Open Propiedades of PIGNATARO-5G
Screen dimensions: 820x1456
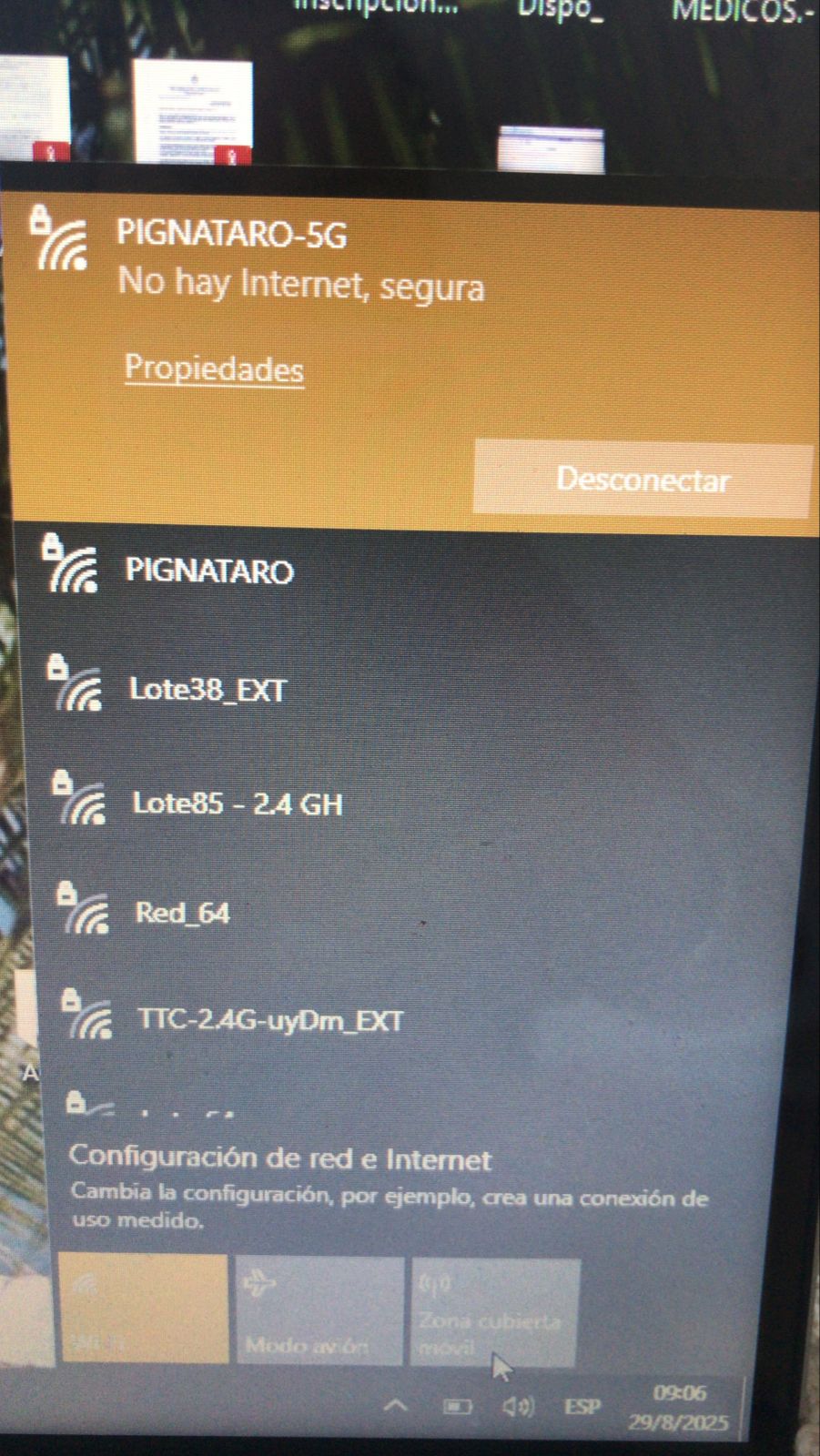(214, 369)
